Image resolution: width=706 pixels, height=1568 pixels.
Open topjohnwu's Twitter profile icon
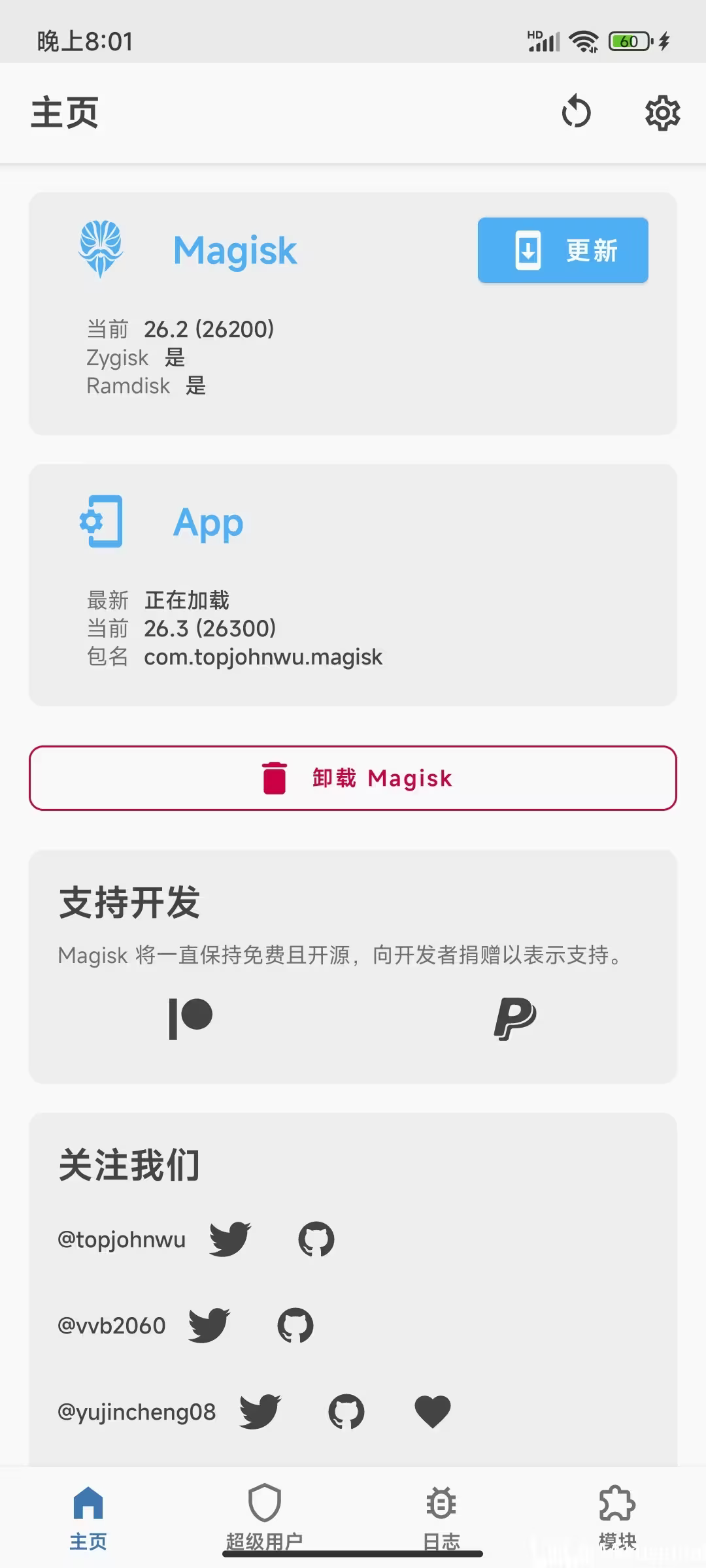point(230,1239)
